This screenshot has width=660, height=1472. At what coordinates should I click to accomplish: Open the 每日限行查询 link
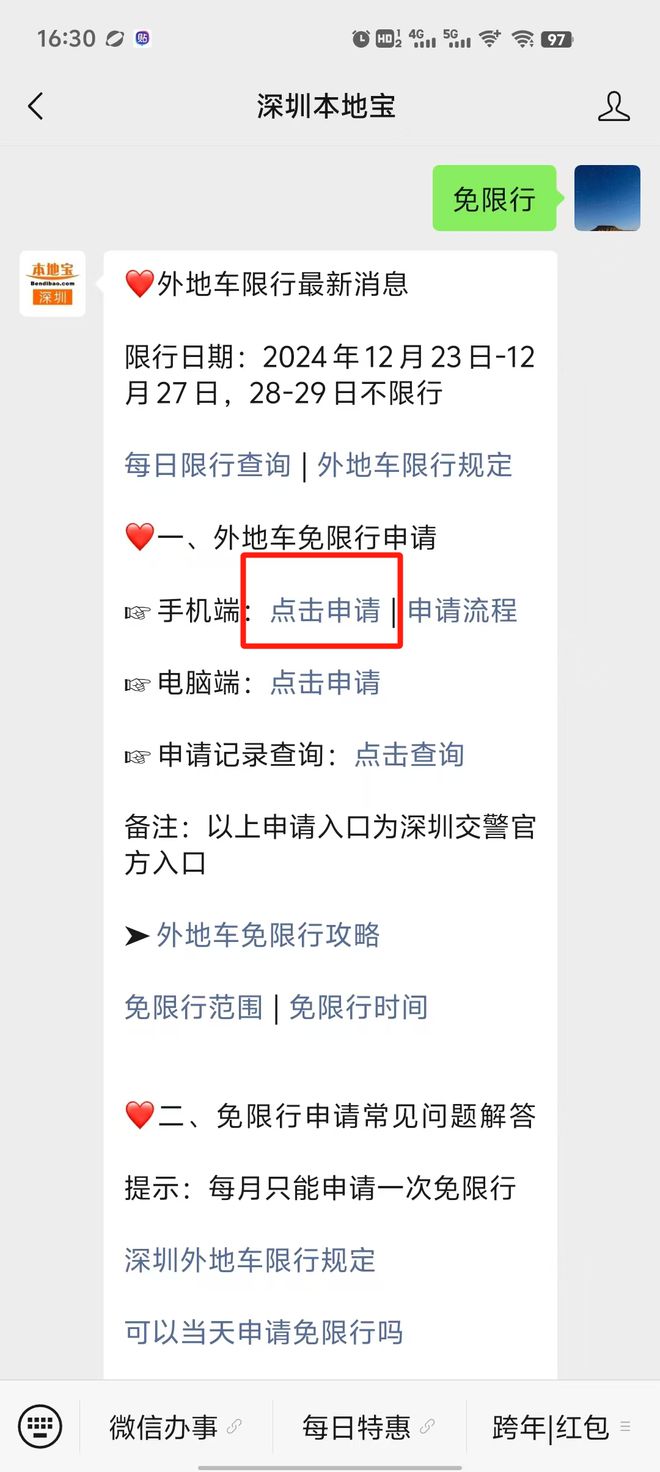click(x=207, y=465)
